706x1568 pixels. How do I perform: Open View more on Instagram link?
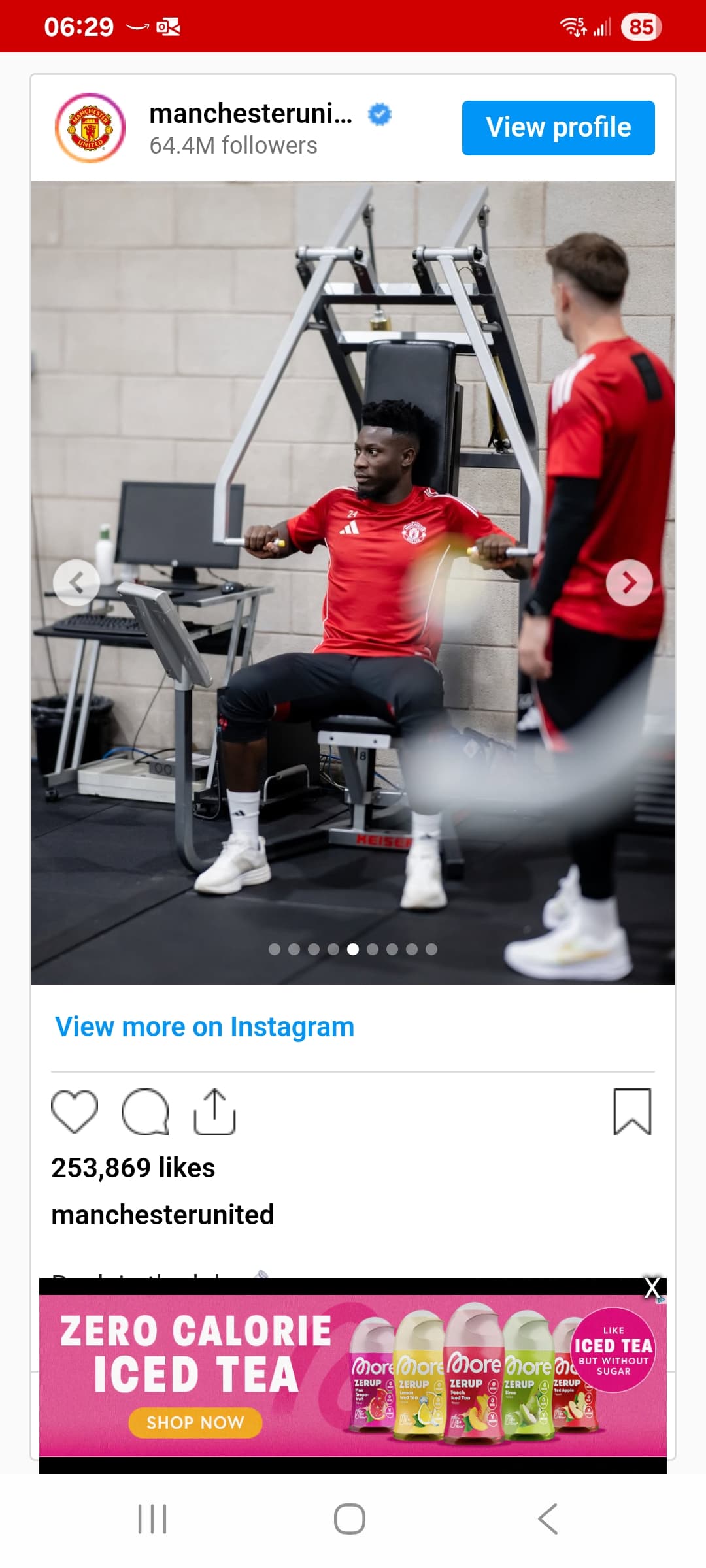click(x=205, y=1026)
